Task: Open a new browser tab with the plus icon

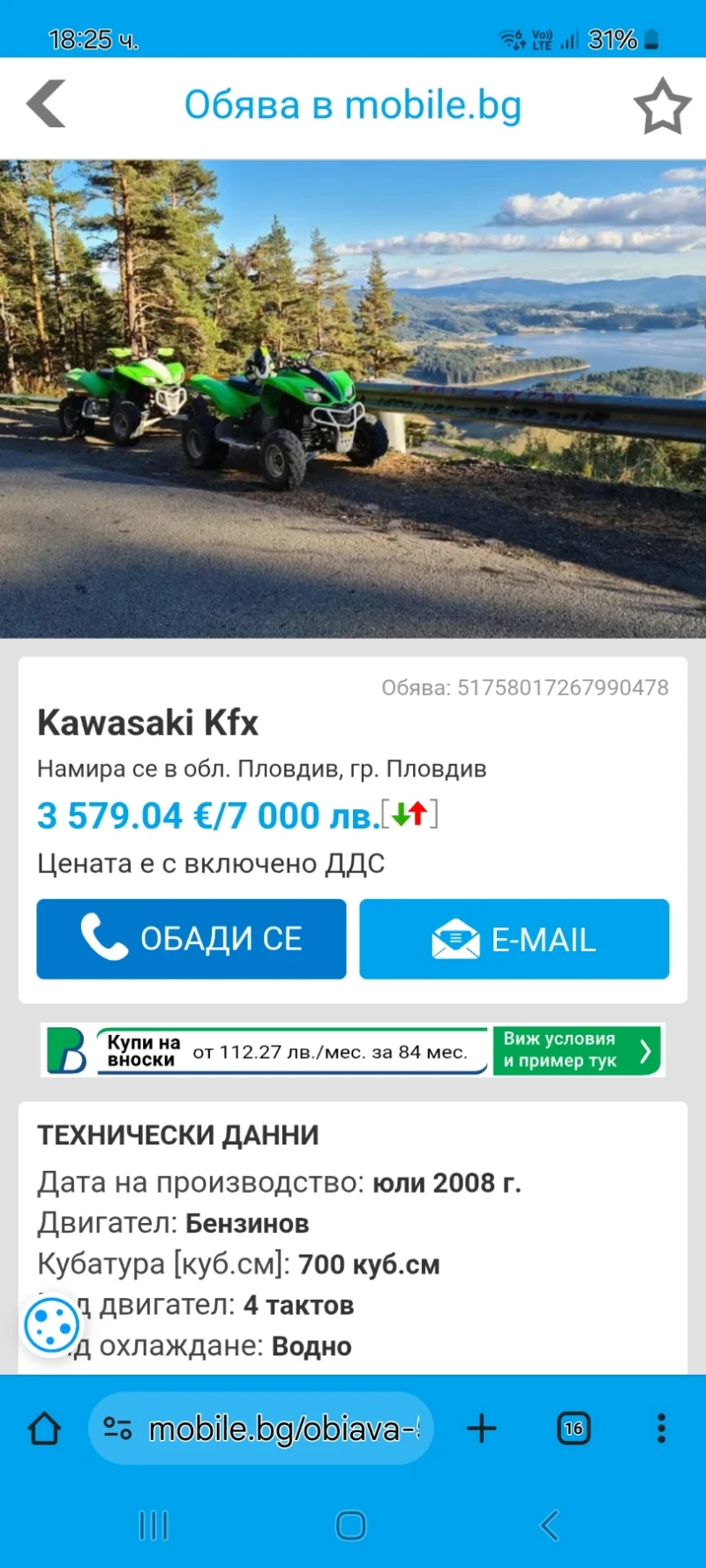Action: 481,1428
